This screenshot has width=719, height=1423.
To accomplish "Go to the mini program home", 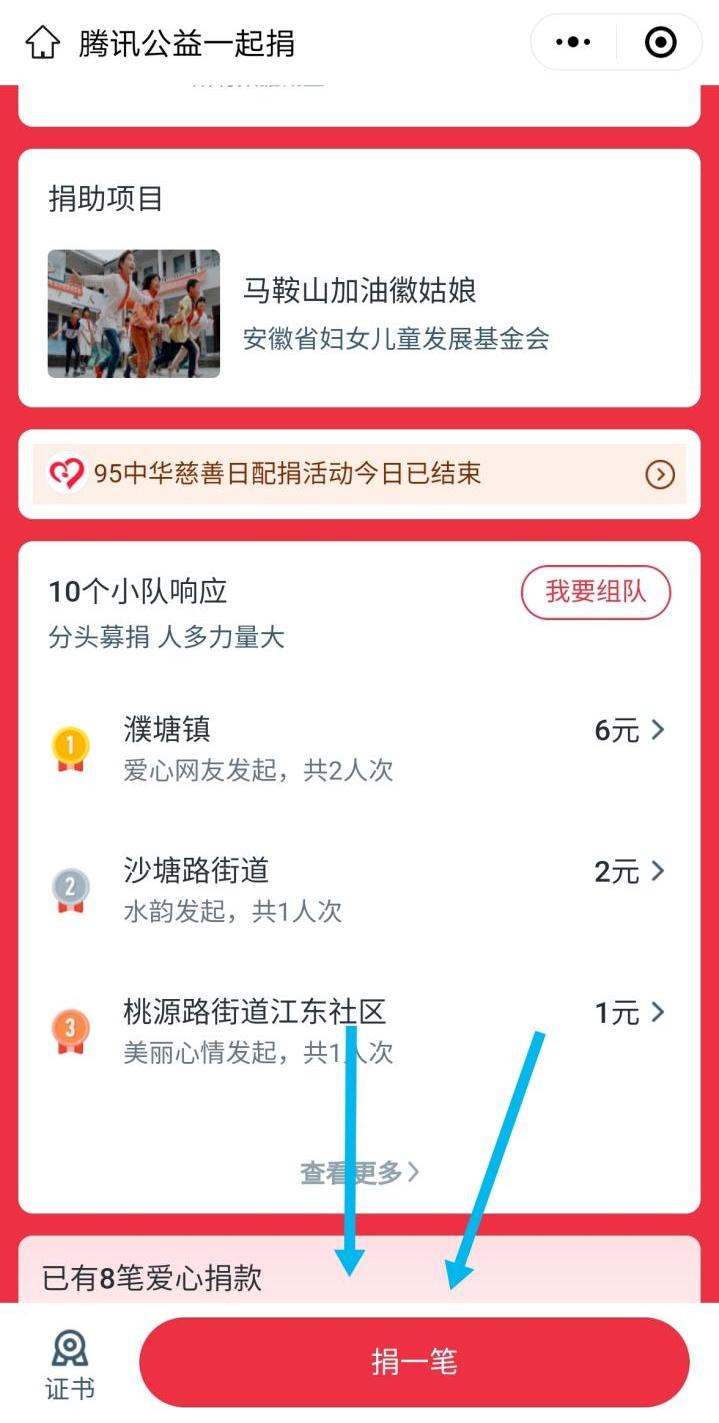I will [42, 43].
